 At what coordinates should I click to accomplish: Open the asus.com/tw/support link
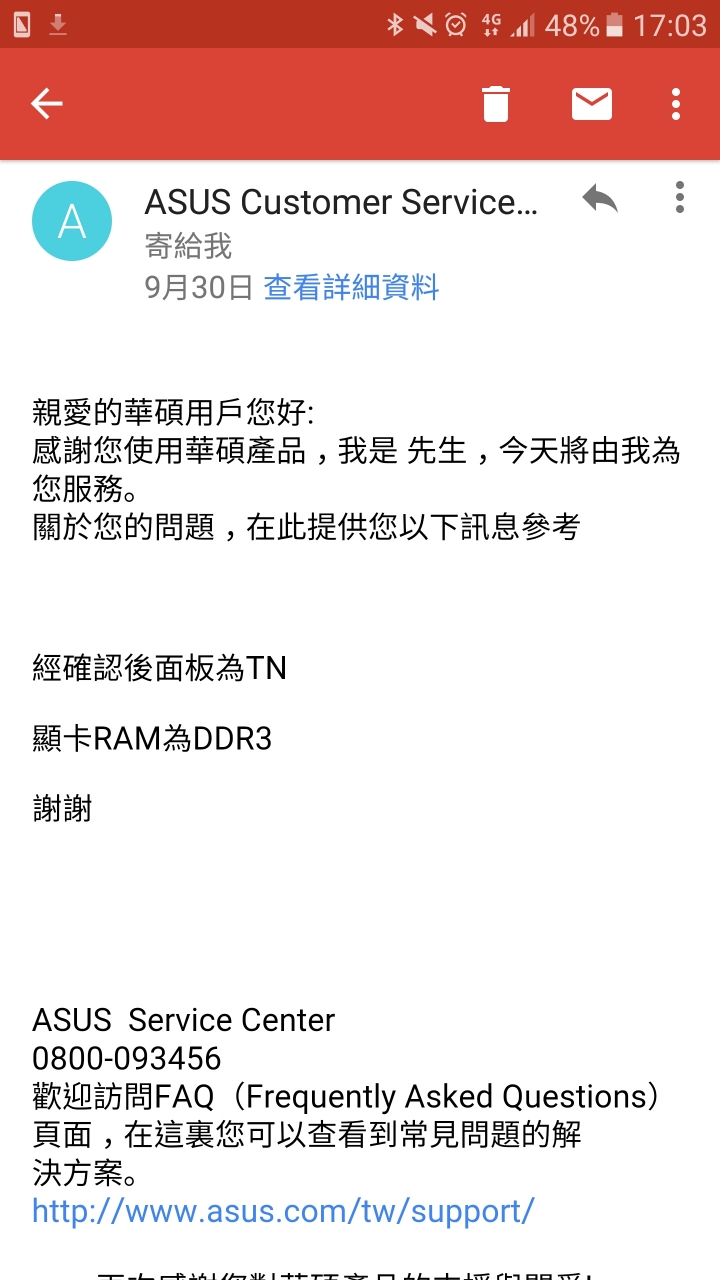click(283, 1211)
